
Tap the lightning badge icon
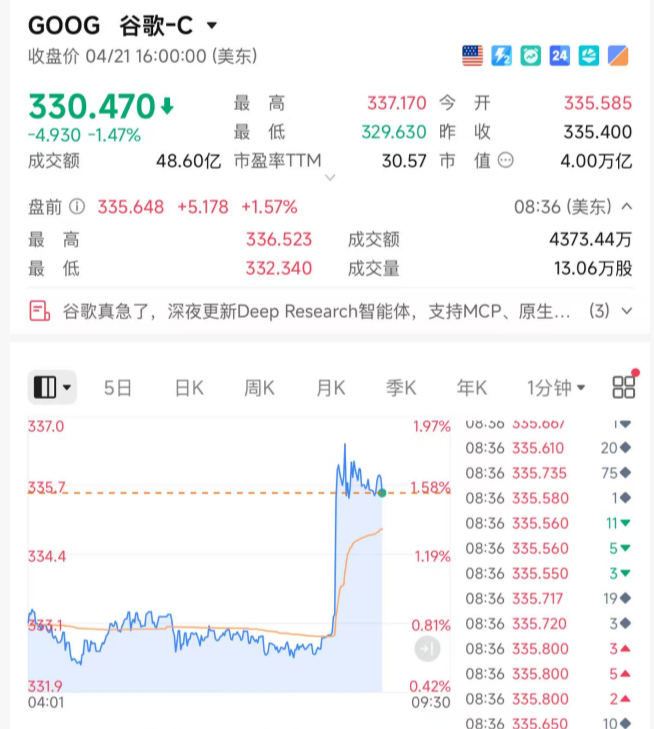(502, 56)
